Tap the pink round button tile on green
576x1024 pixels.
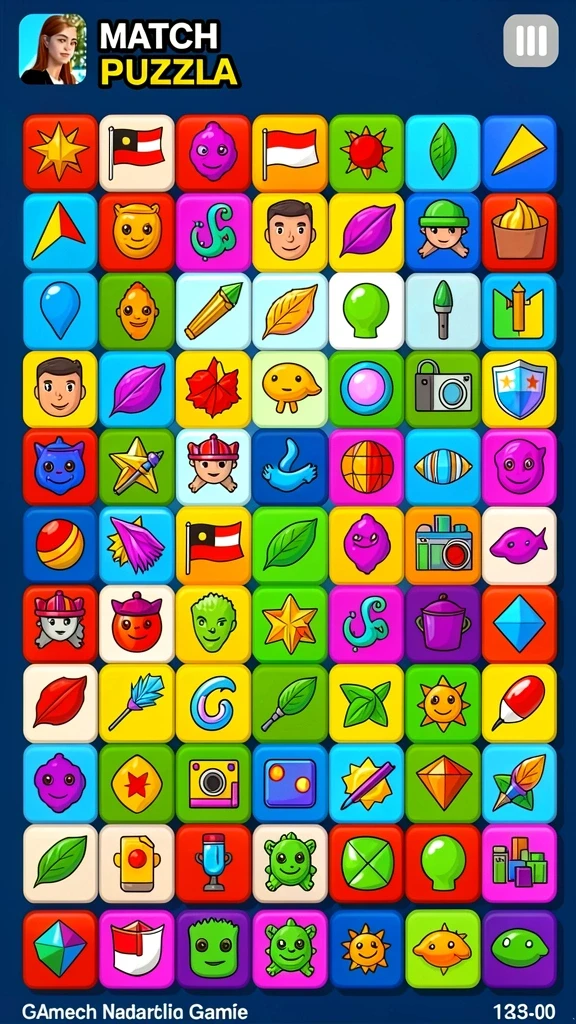tap(366, 389)
